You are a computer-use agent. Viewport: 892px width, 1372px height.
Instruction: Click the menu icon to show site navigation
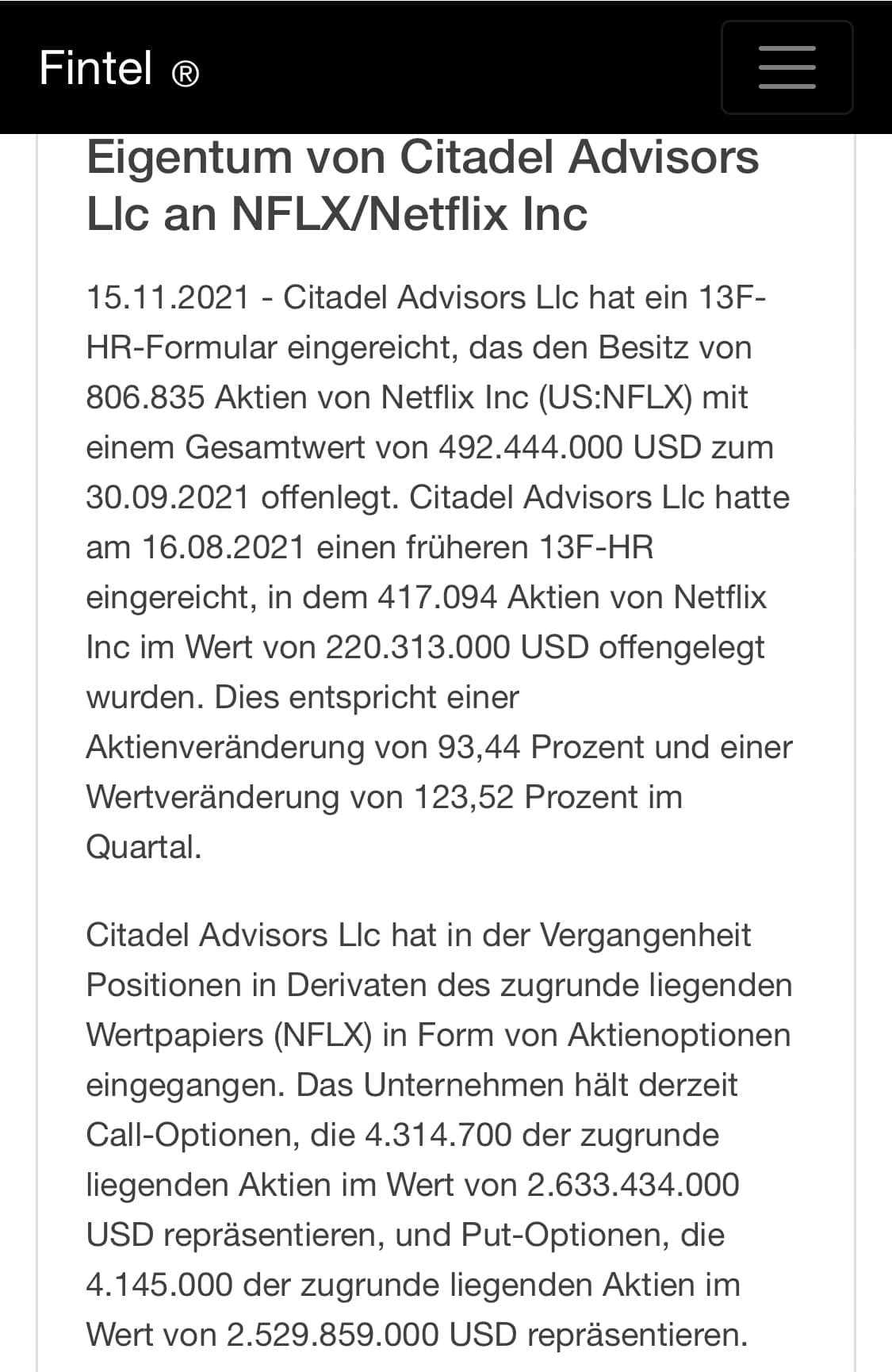point(786,67)
